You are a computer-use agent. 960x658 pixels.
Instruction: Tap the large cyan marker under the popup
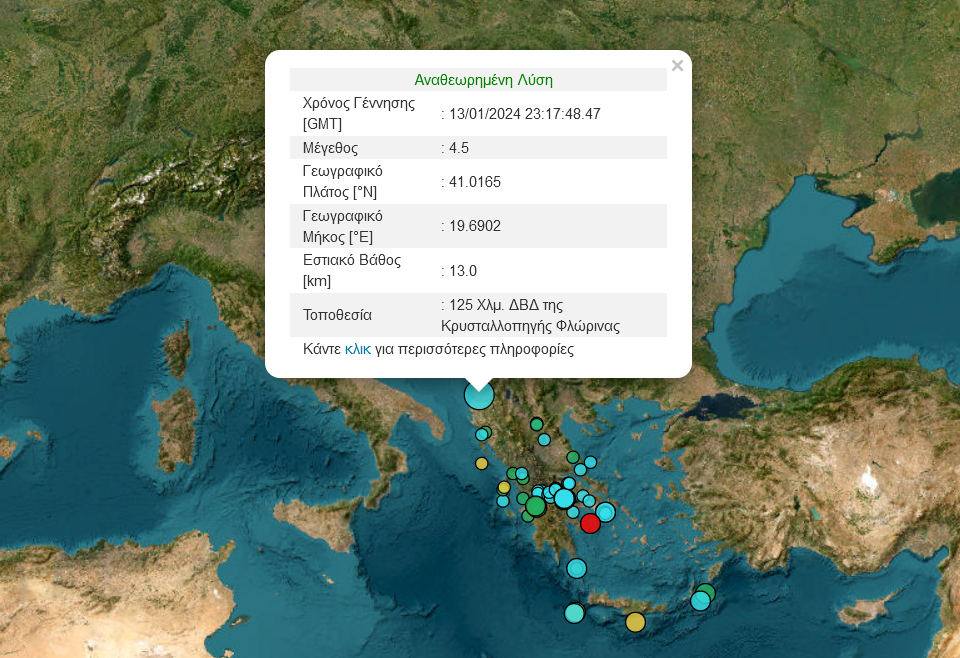click(x=480, y=395)
